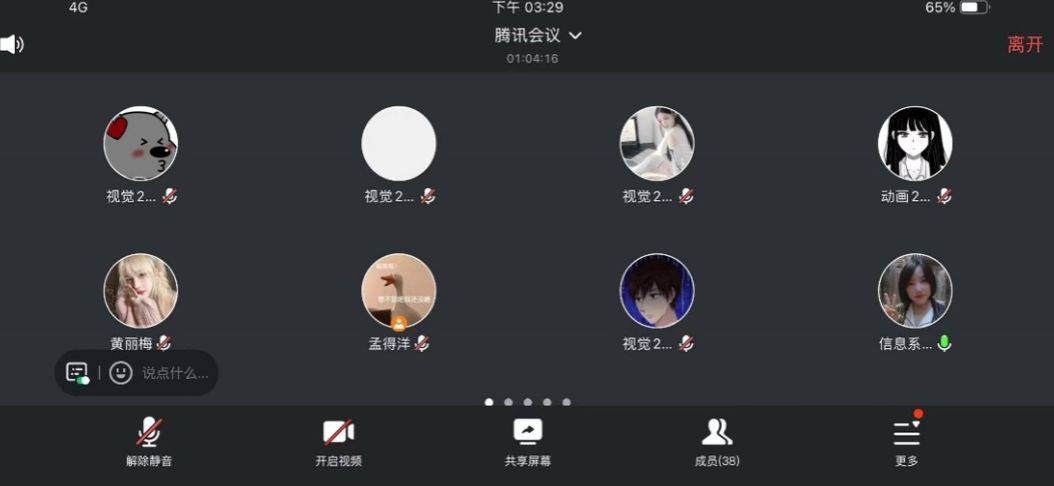Select the 动画2 participant tile
The image size is (1054, 486).
click(x=915, y=144)
